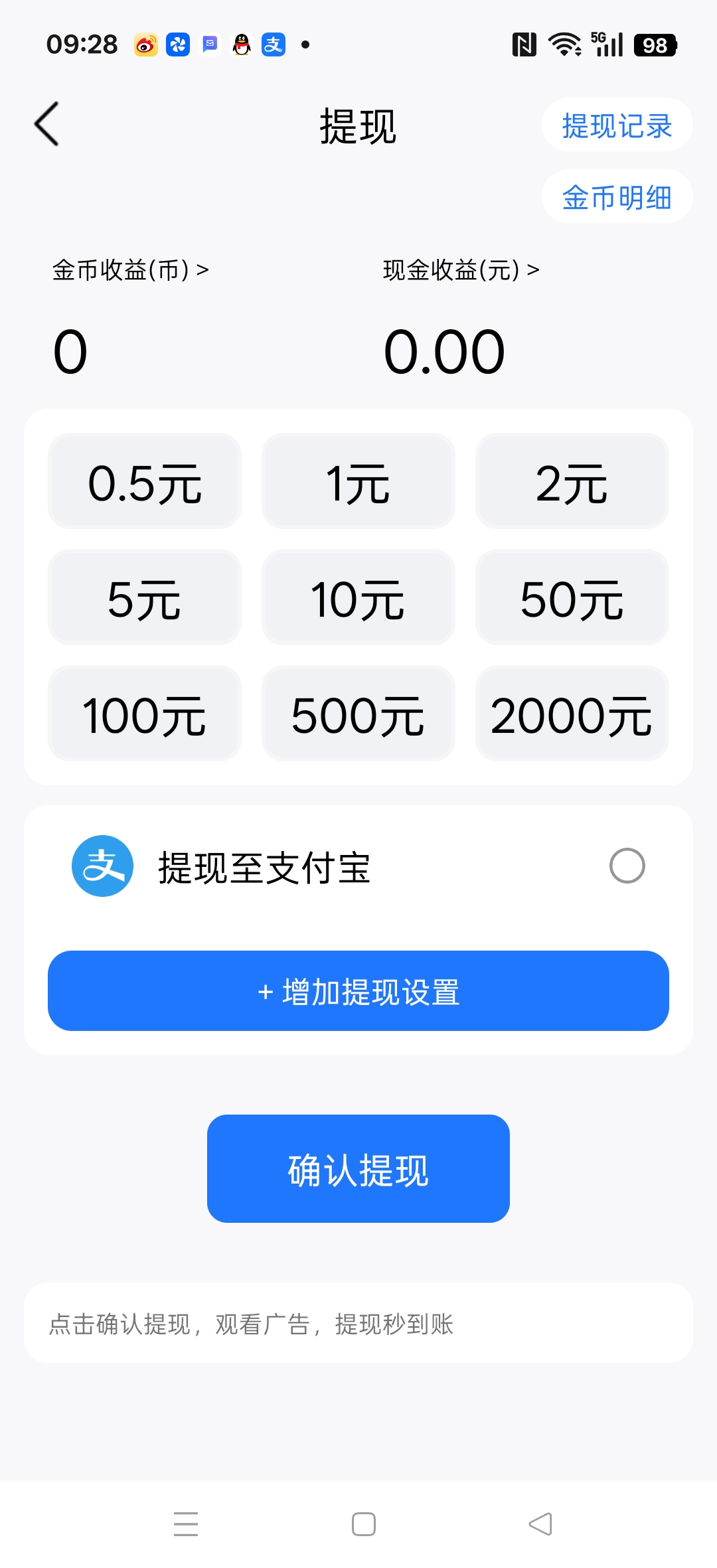
Task: Tap the battery indicator showing 98
Action: (654, 44)
